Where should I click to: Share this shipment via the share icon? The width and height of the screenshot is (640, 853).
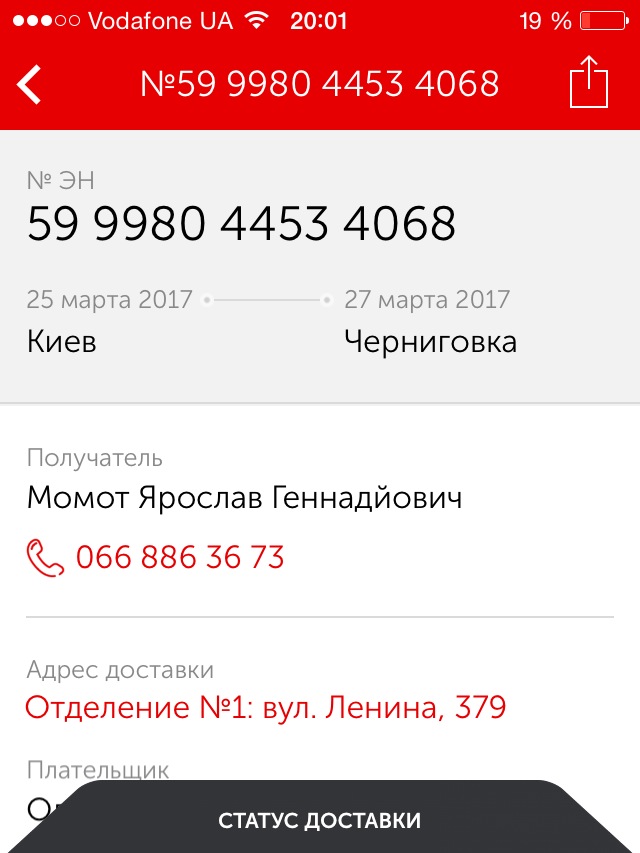pos(589,83)
